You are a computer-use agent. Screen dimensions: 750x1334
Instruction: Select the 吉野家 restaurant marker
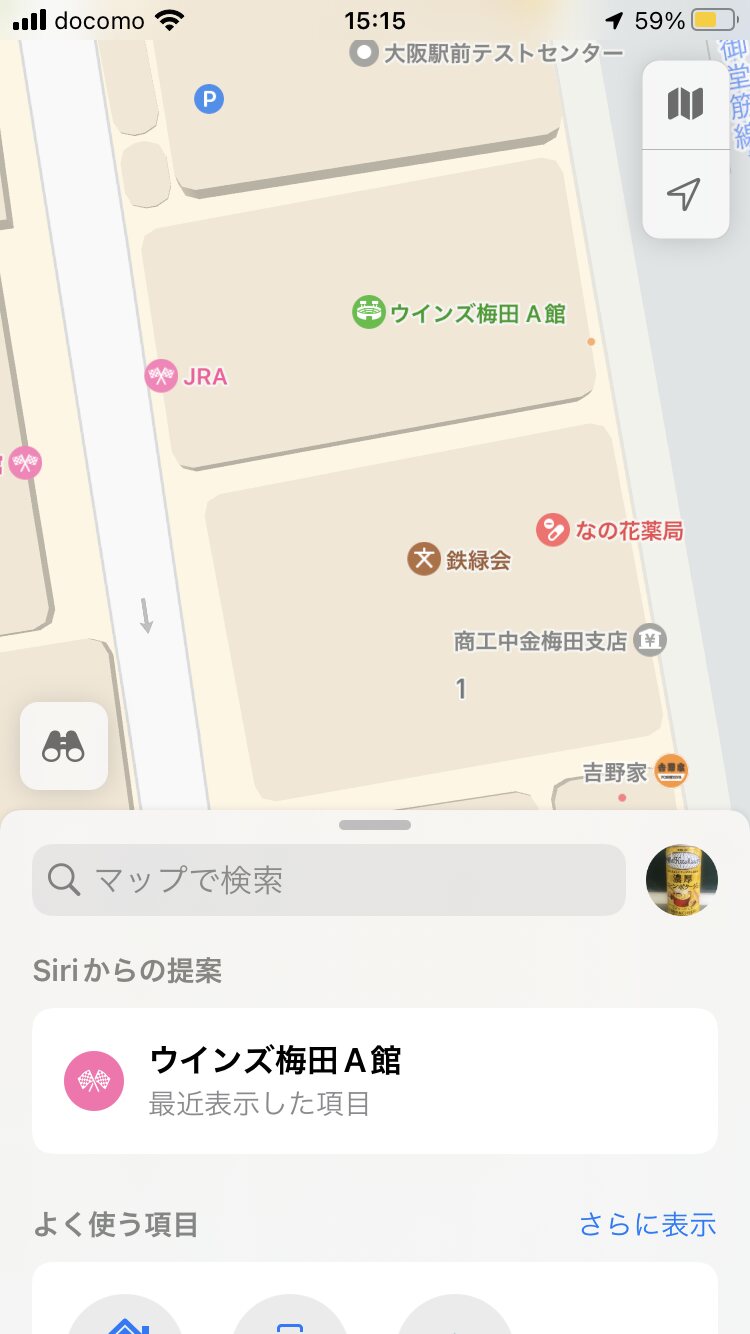[671, 771]
